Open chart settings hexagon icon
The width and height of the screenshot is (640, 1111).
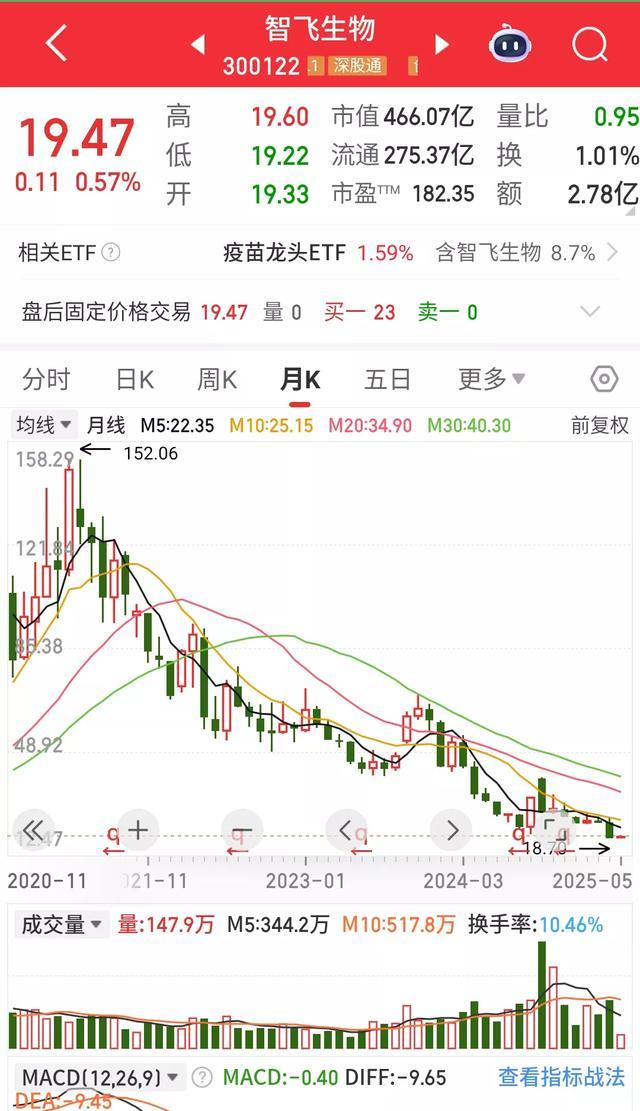(x=604, y=379)
